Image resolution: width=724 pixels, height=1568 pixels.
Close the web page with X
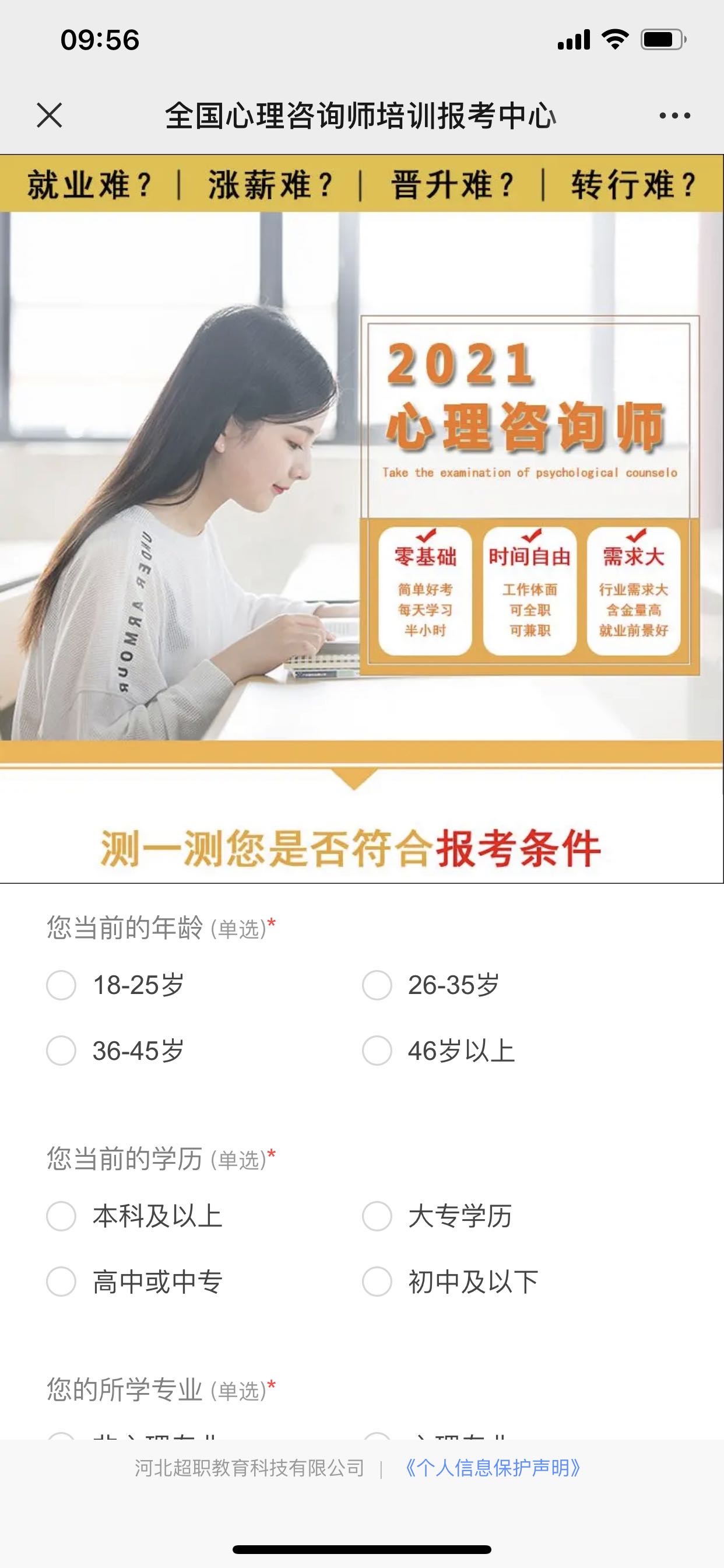click(50, 115)
